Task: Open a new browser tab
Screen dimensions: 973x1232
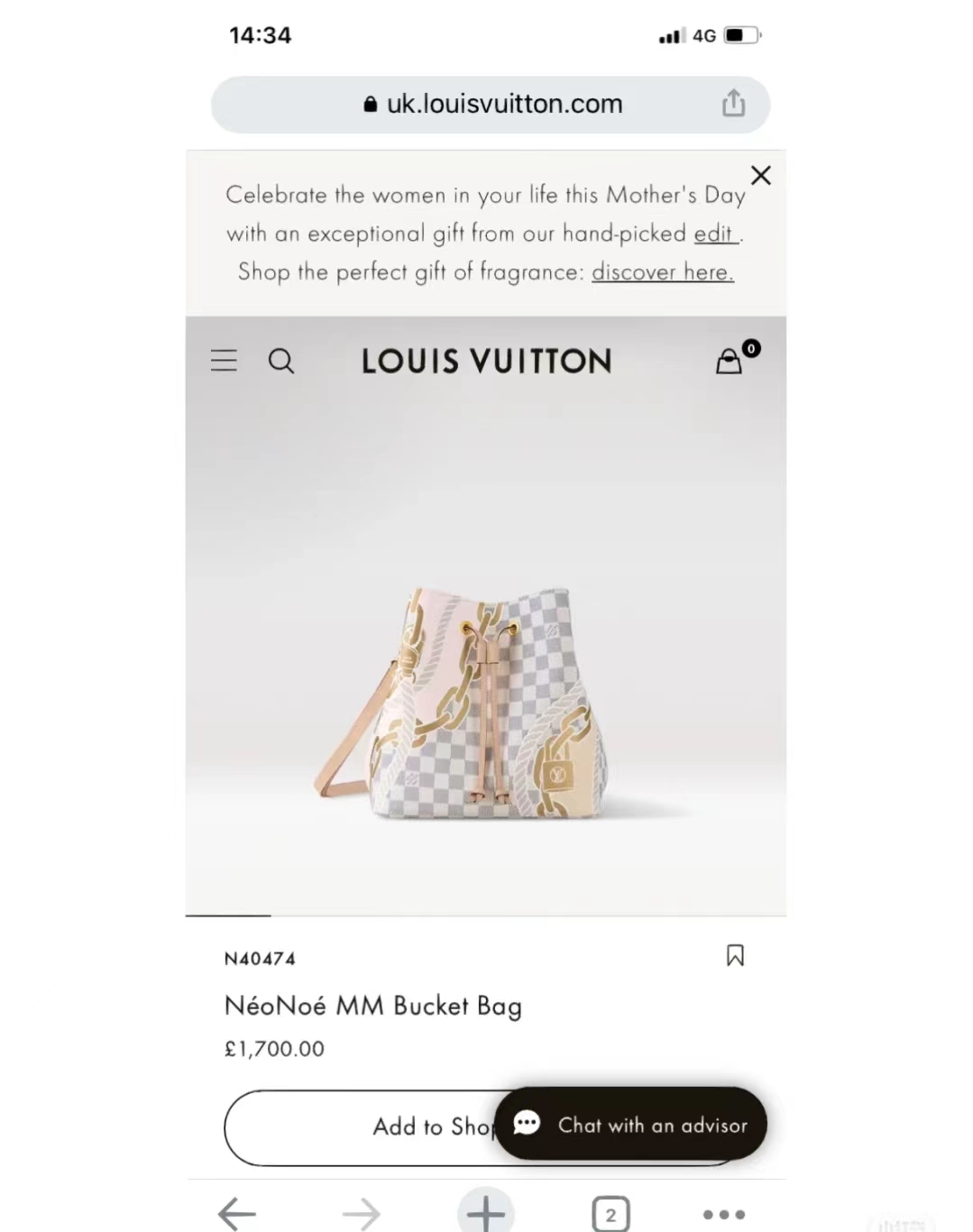Action: (485, 1213)
